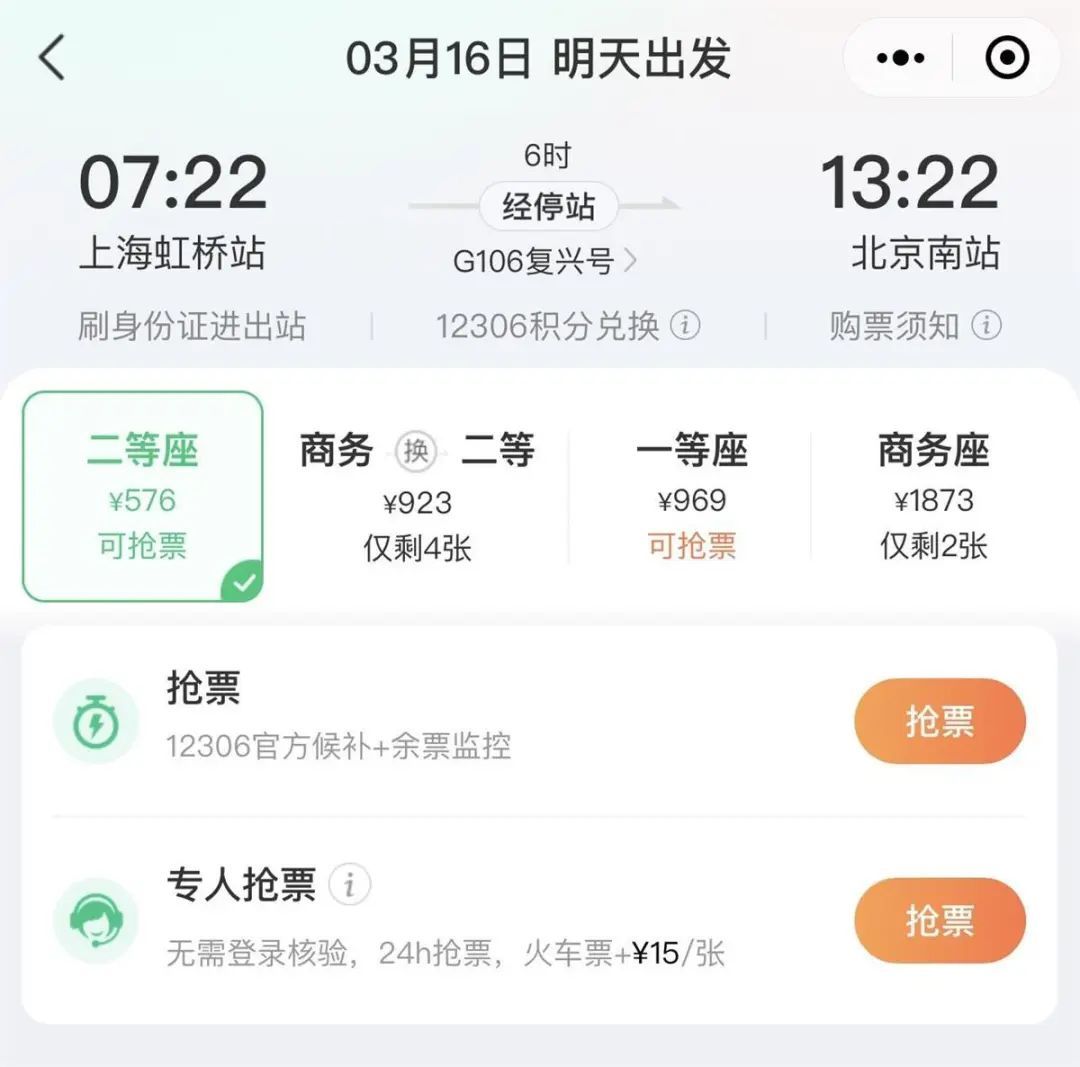
Task: Open the mini program more-options menu
Action: pyautogui.click(x=900, y=58)
